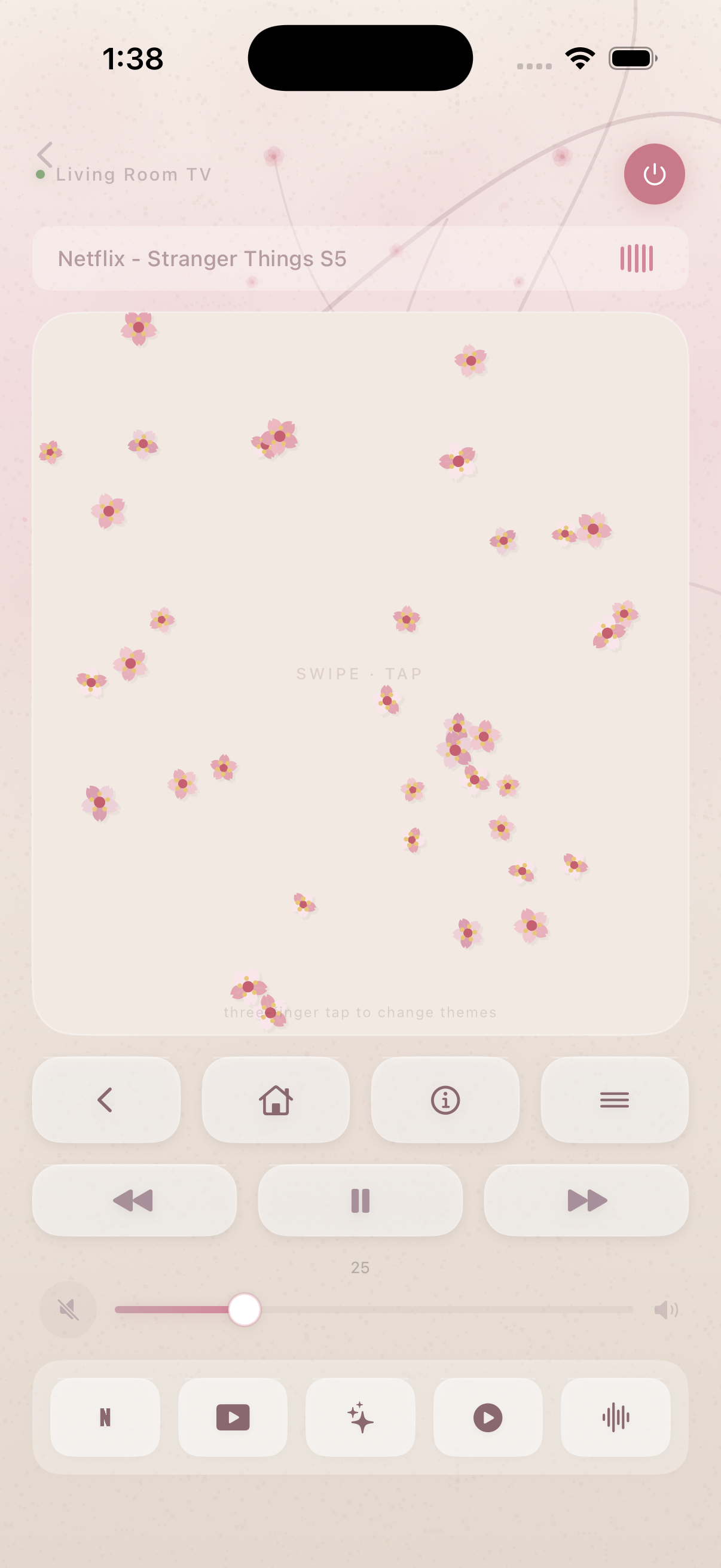This screenshot has height=1568, width=721.
Task: Open the menu button on the remote
Action: 615,1100
